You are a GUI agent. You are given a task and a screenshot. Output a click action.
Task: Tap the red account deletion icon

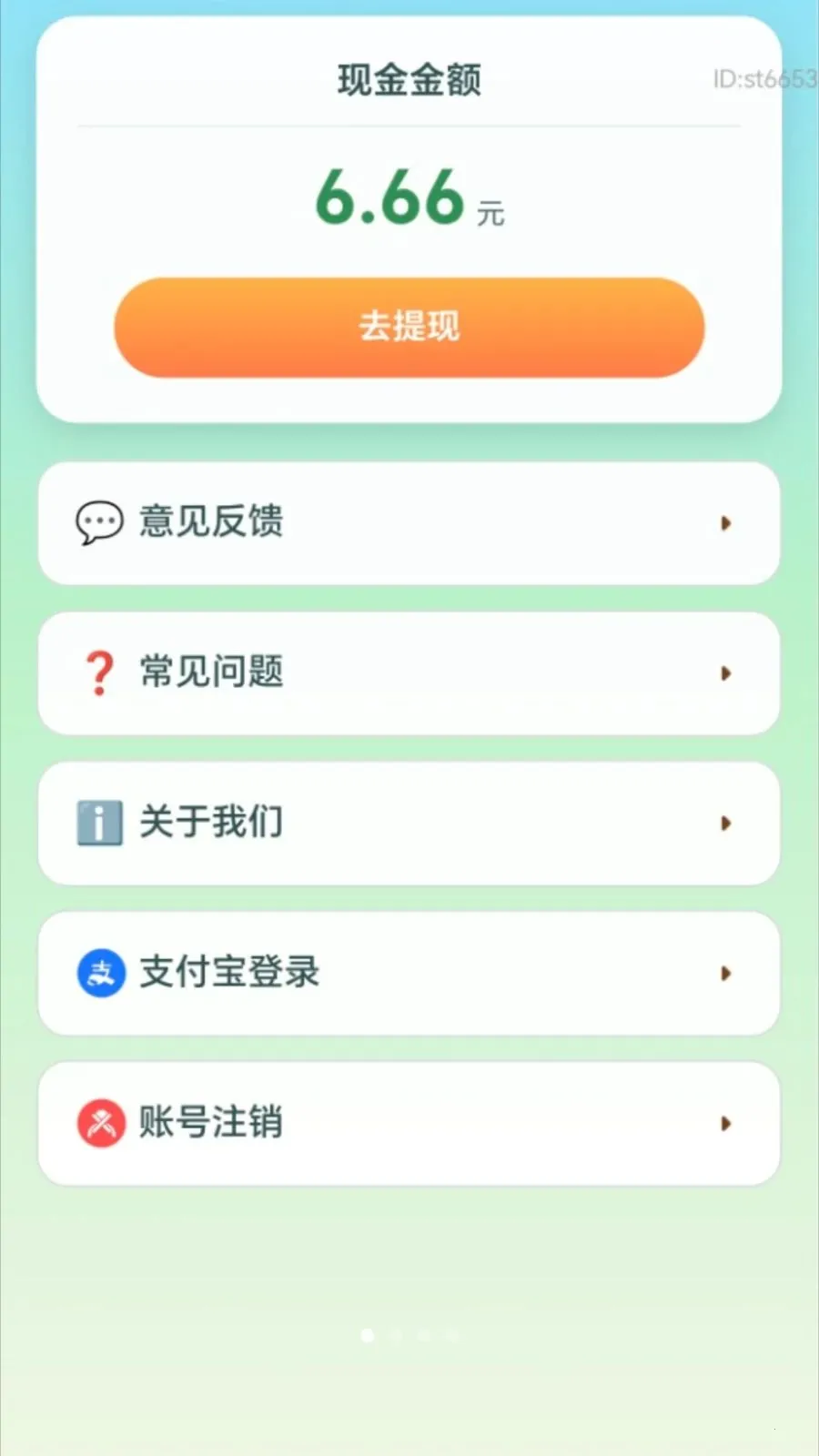pyautogui.click(x=100, y=1122)
